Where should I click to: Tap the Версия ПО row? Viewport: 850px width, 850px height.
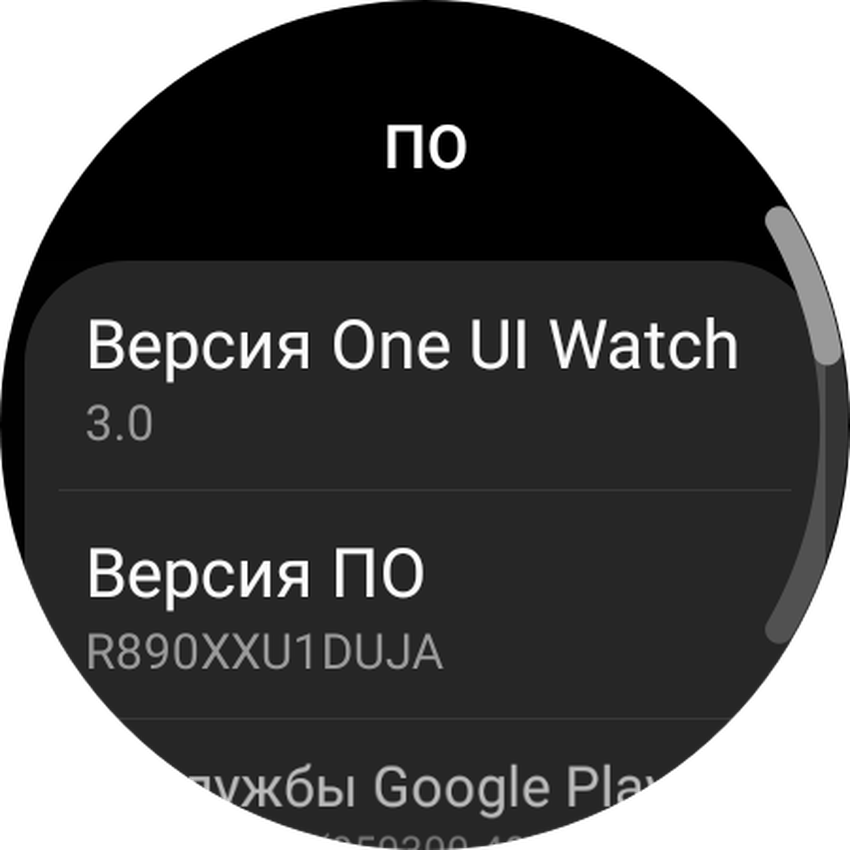tap(412, 606)
